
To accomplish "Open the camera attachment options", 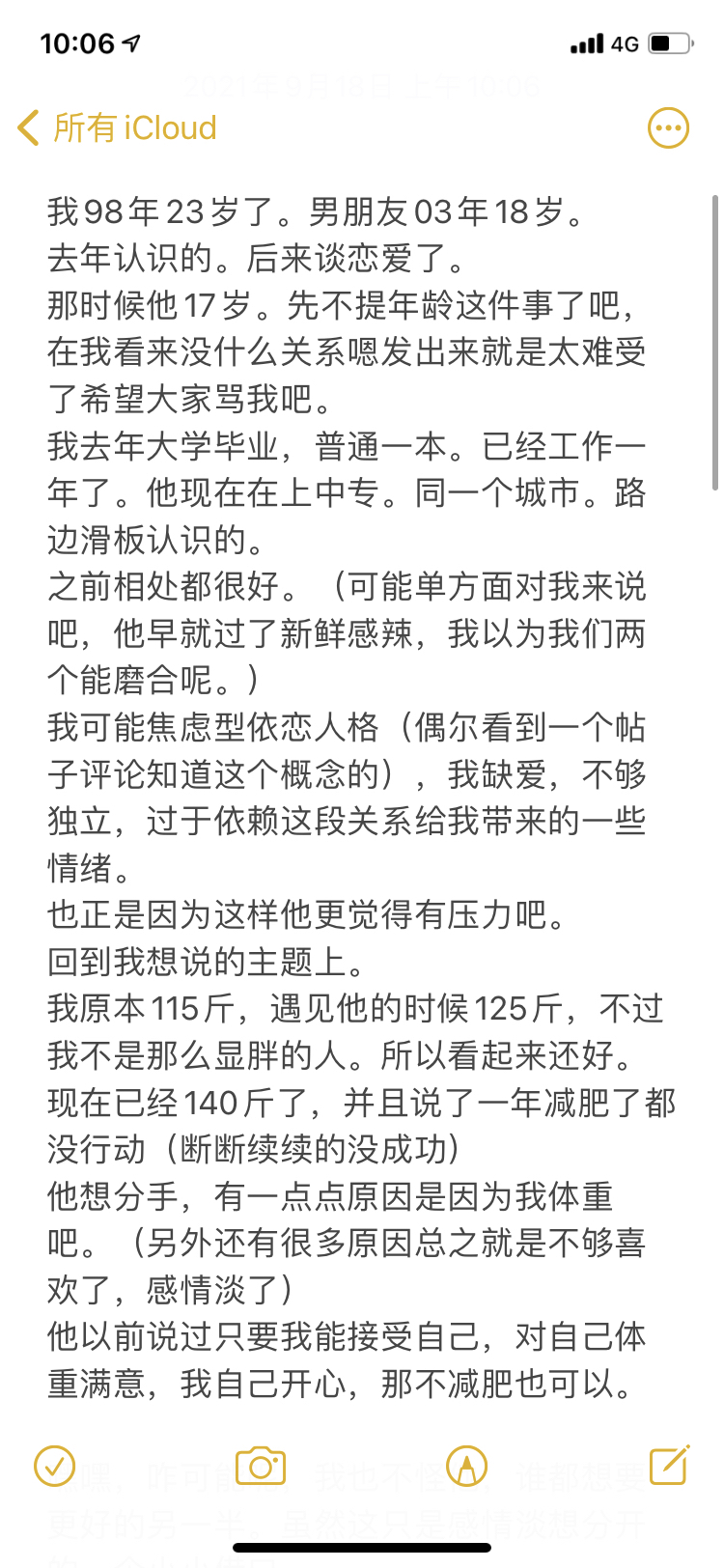I will click(x=261, y=1467).
